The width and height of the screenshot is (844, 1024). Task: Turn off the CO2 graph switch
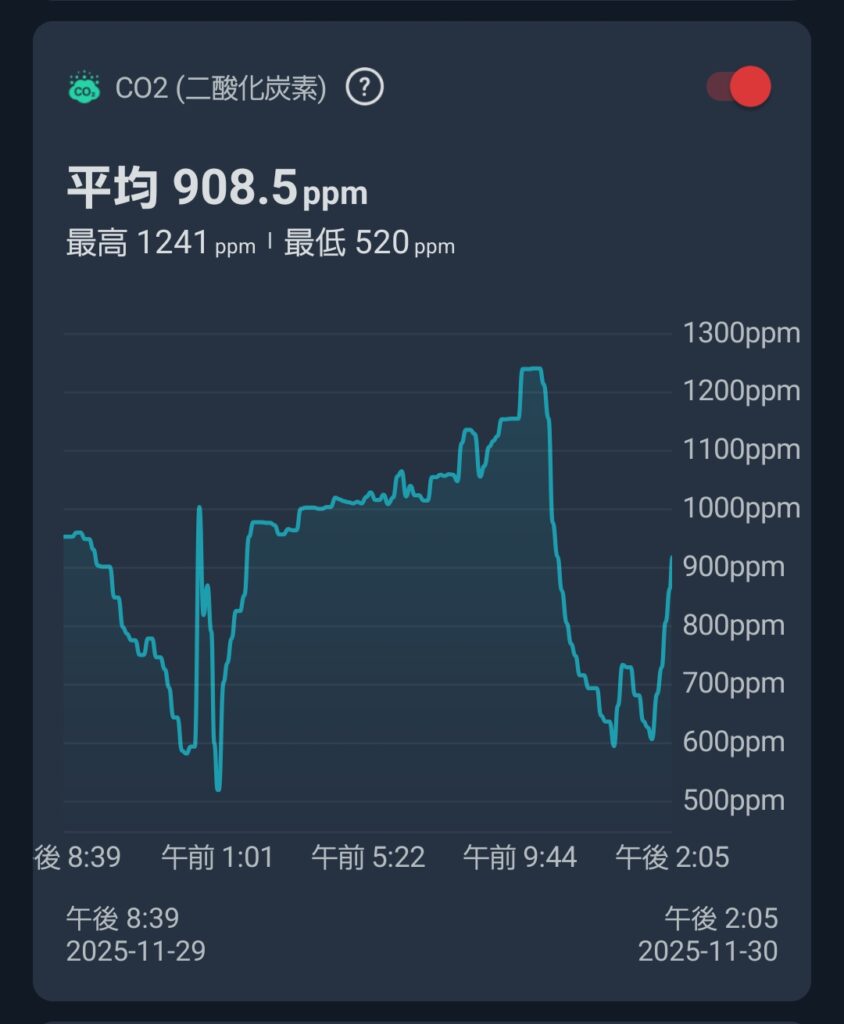[740, 87]
